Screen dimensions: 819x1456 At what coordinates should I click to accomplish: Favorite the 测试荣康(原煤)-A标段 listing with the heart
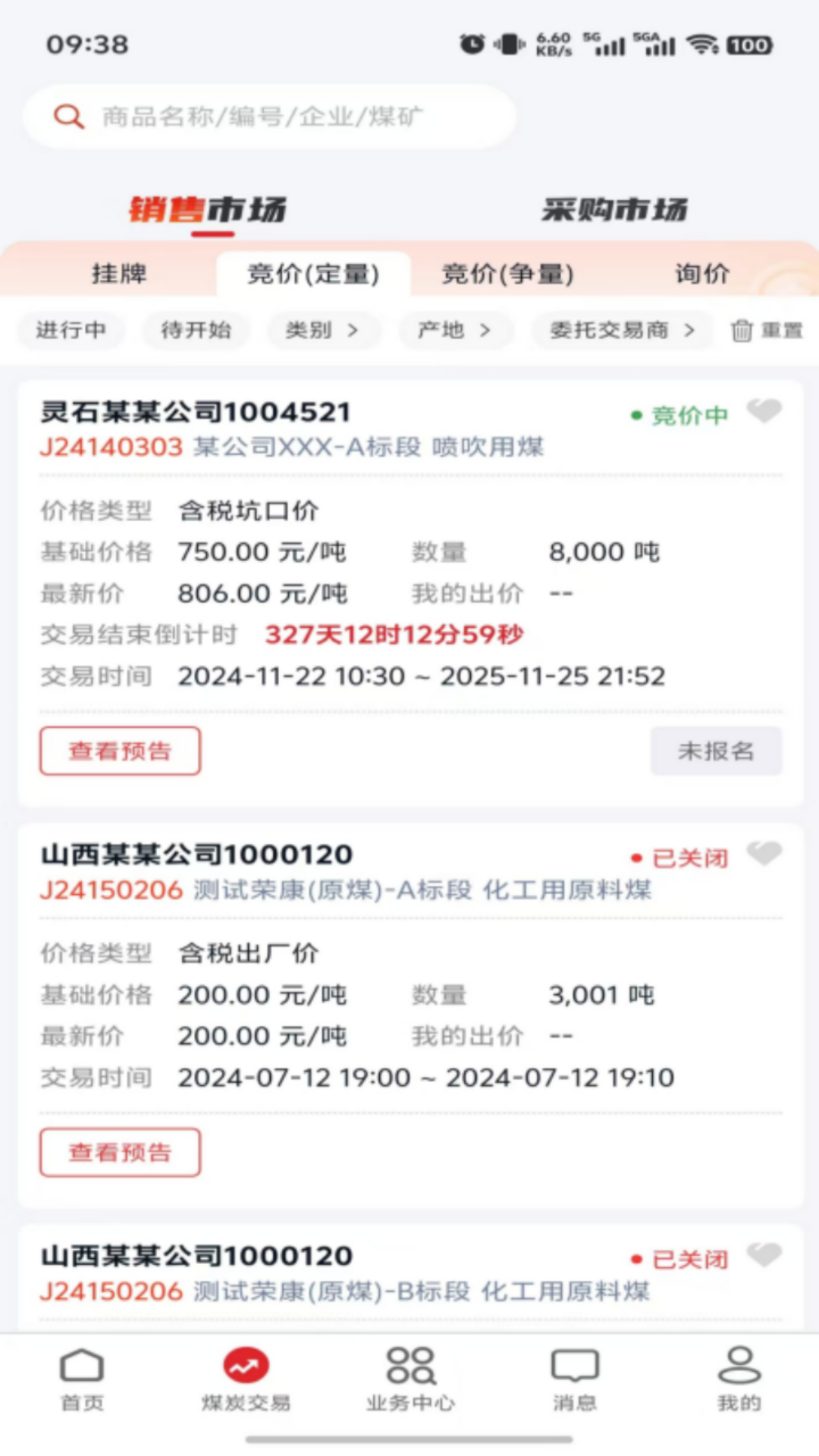[x=764, y=854]
